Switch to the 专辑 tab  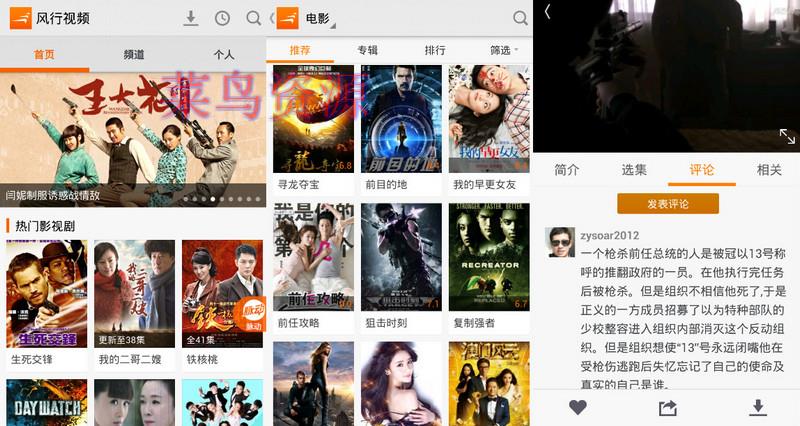coord(367,50)
